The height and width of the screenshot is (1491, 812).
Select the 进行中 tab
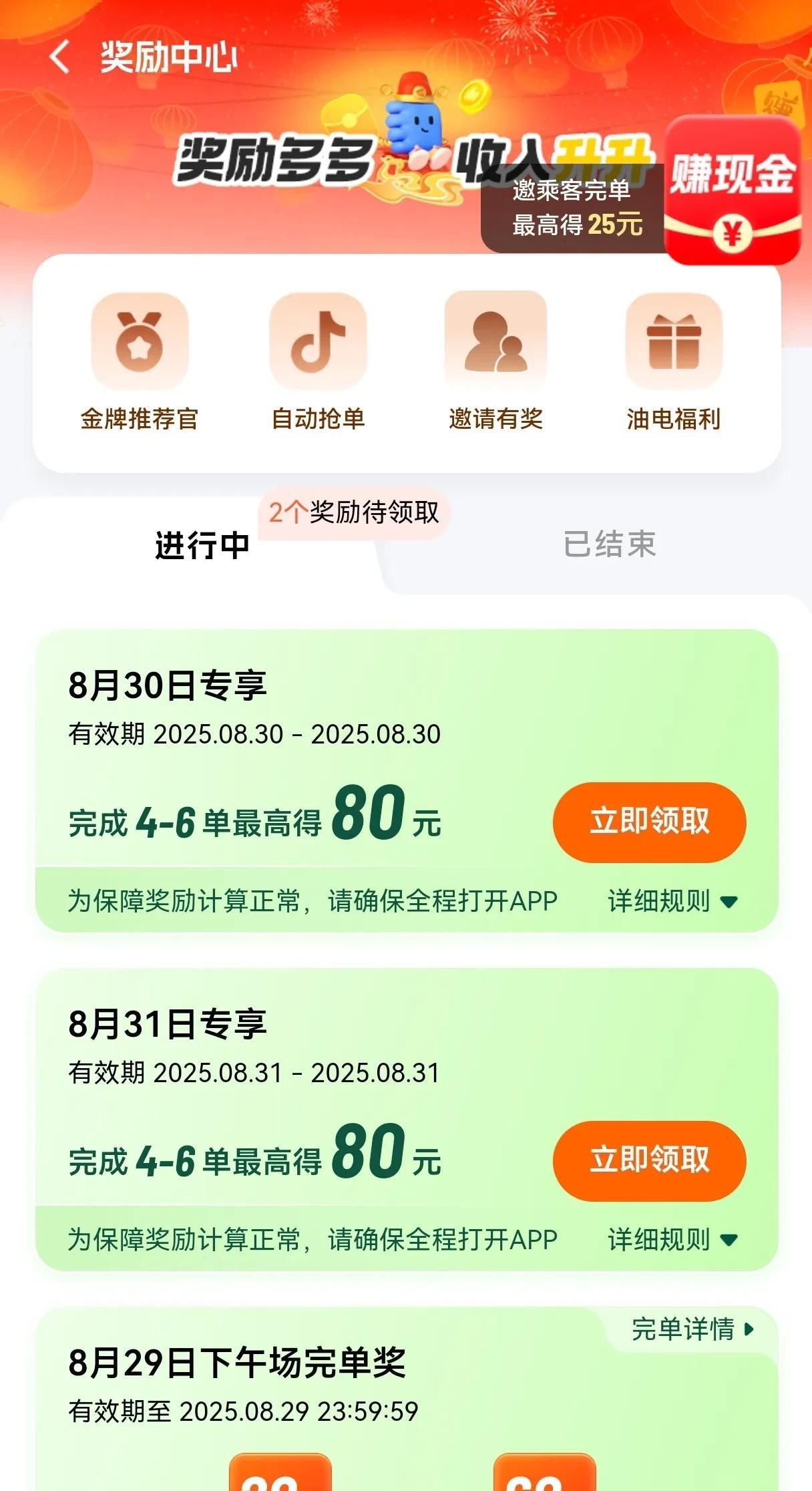[202, 545]
